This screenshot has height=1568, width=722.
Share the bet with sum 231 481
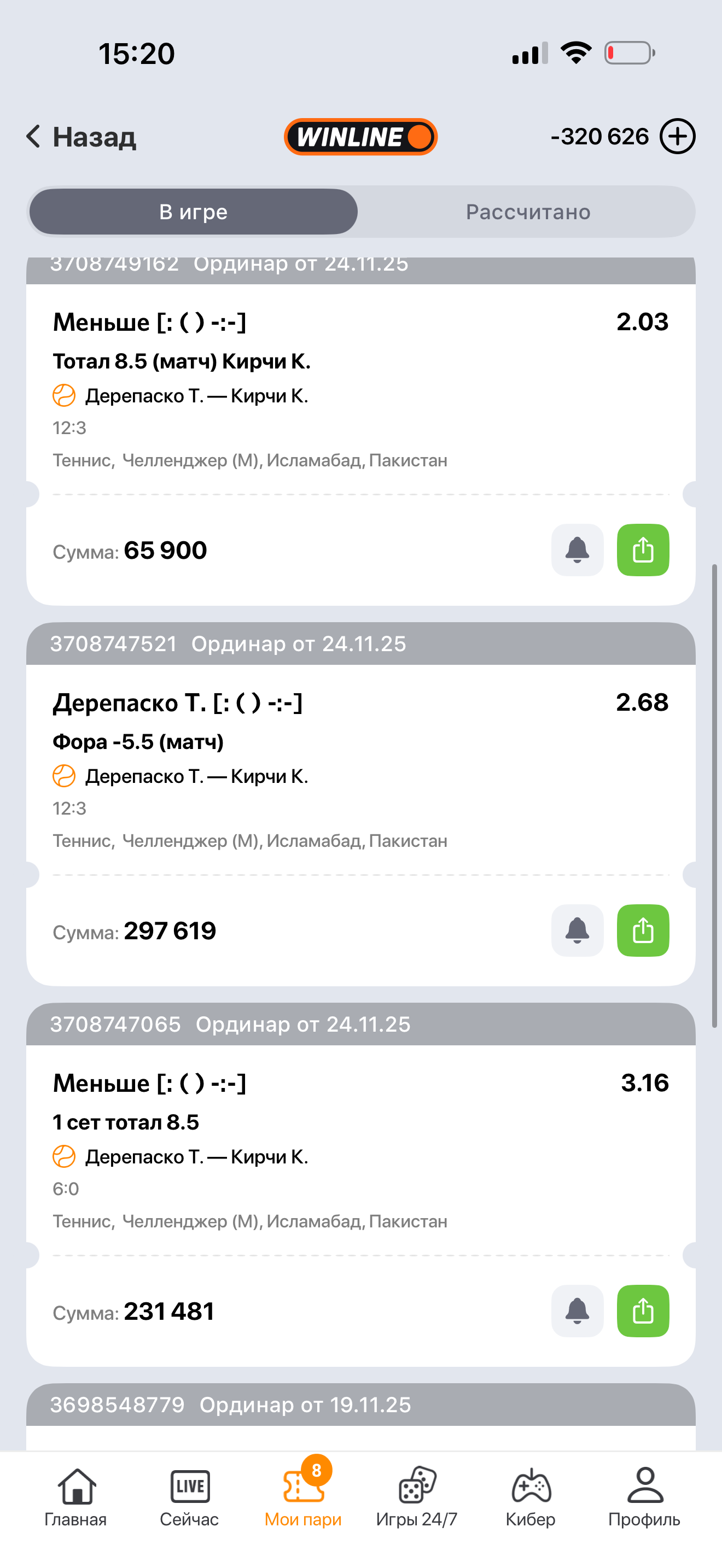tap(642, 1310)
